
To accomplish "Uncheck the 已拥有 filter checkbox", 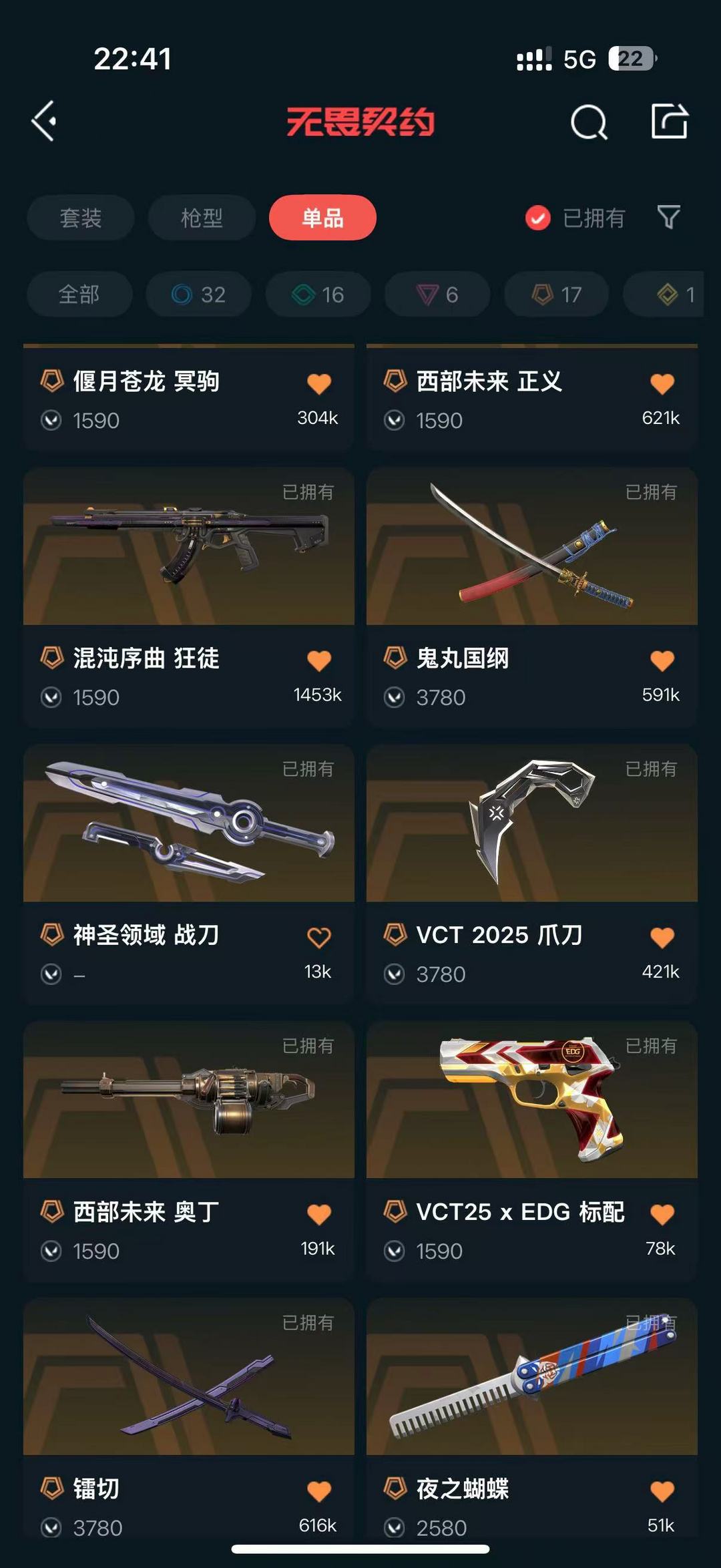I will (x=538, y=218).
